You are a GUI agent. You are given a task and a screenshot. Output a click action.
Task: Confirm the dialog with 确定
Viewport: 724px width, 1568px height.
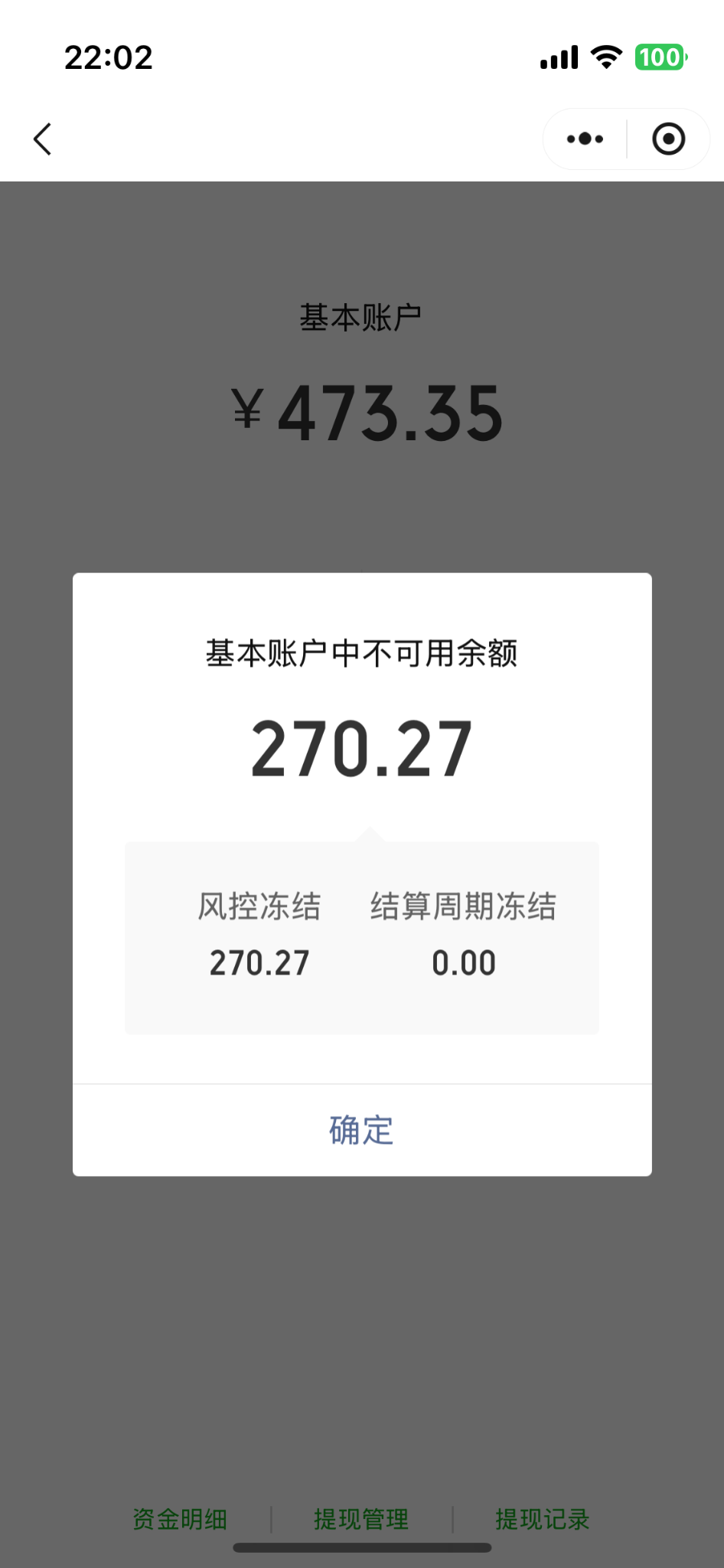click(x=361, y=1130)
